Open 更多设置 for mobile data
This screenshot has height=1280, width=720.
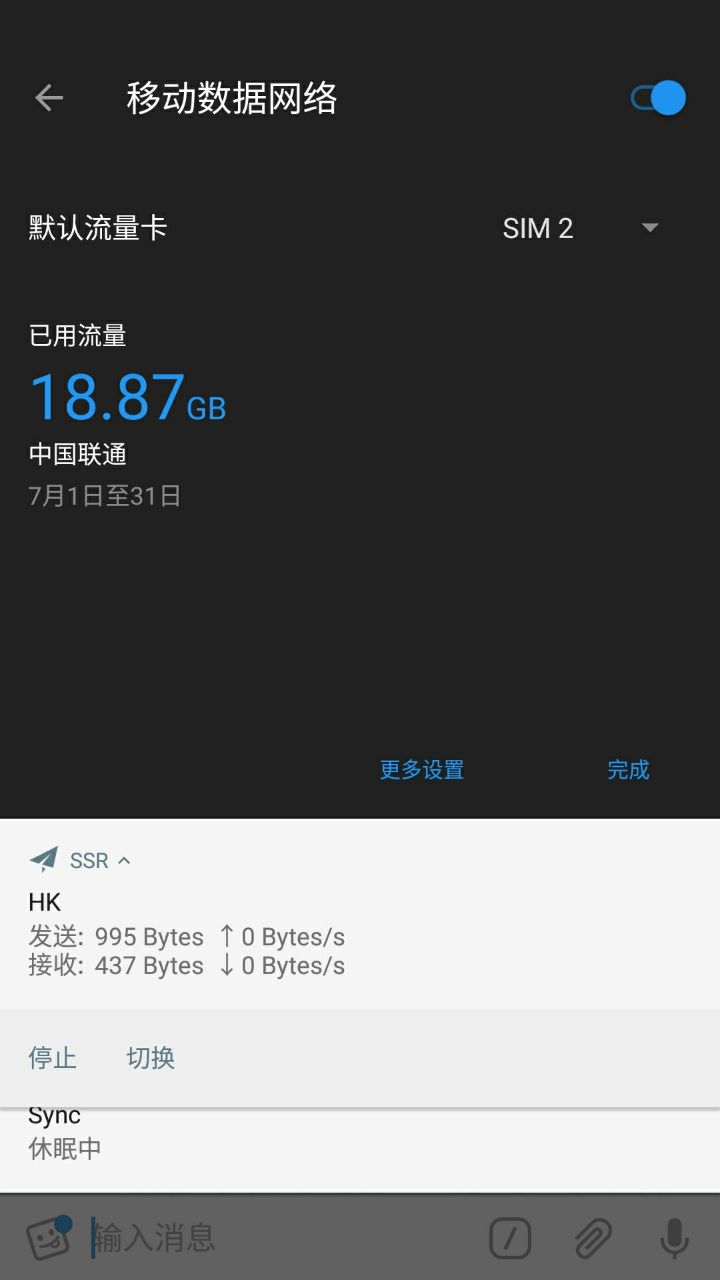click(x=422, y=770)
